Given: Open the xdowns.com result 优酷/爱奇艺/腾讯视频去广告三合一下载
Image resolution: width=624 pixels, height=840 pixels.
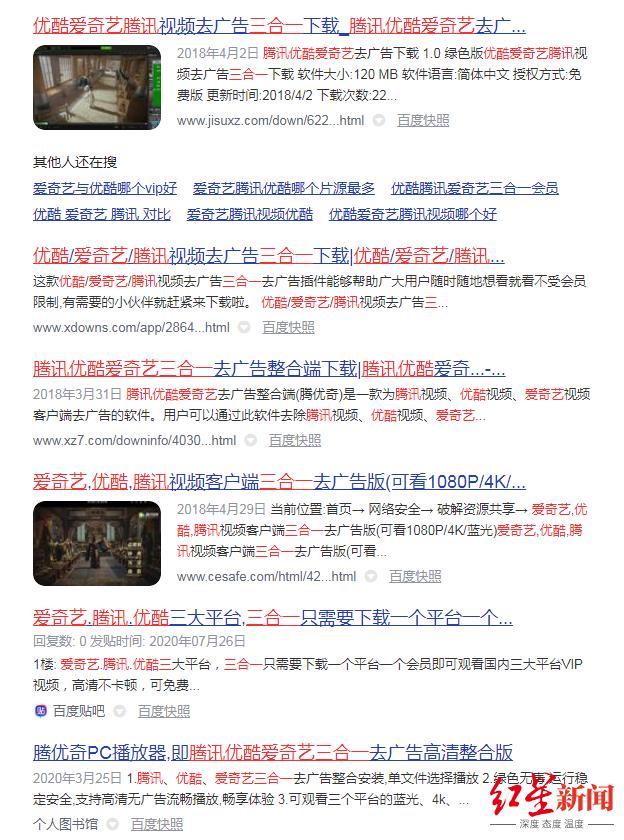Looking at the screenshot, I should 268,256.
